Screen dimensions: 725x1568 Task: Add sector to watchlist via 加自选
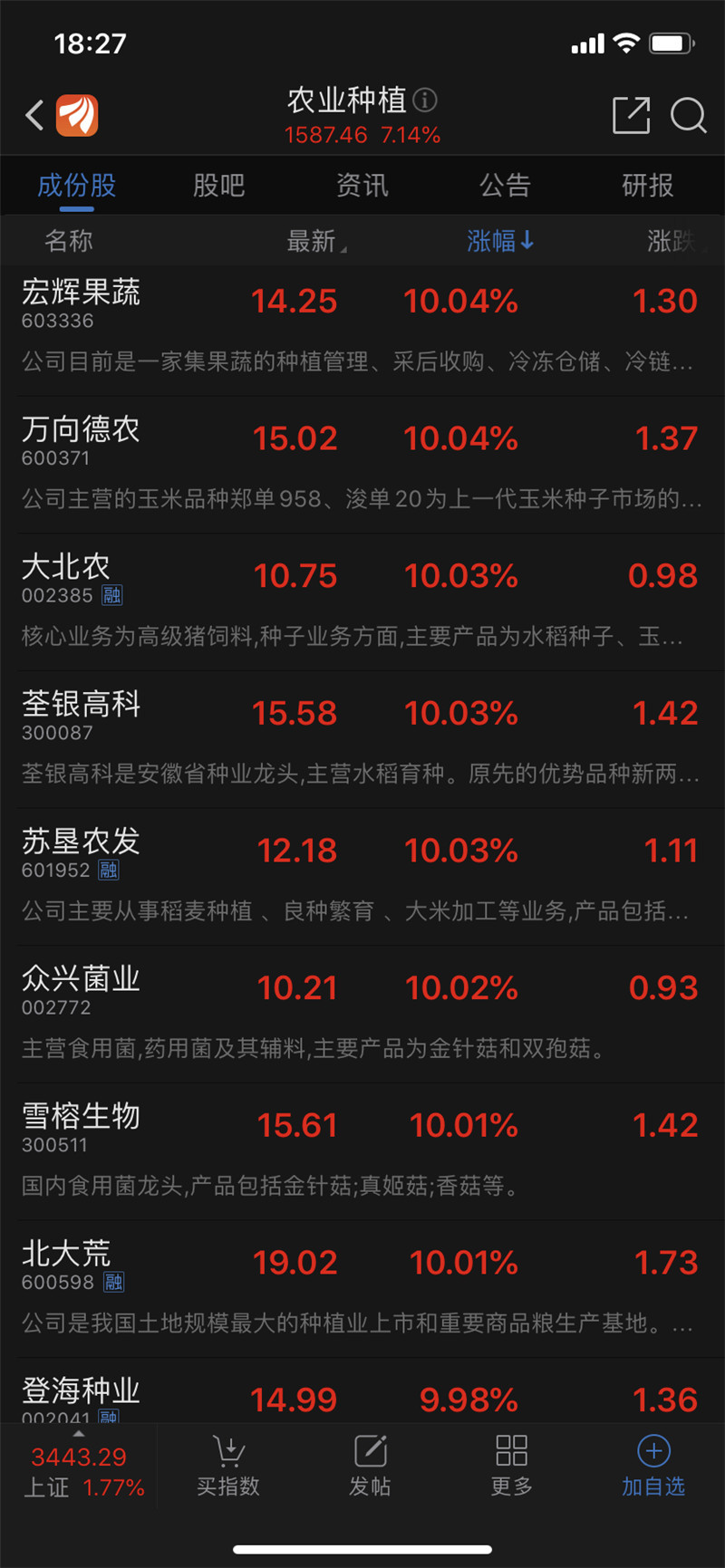click(652, 1465)
